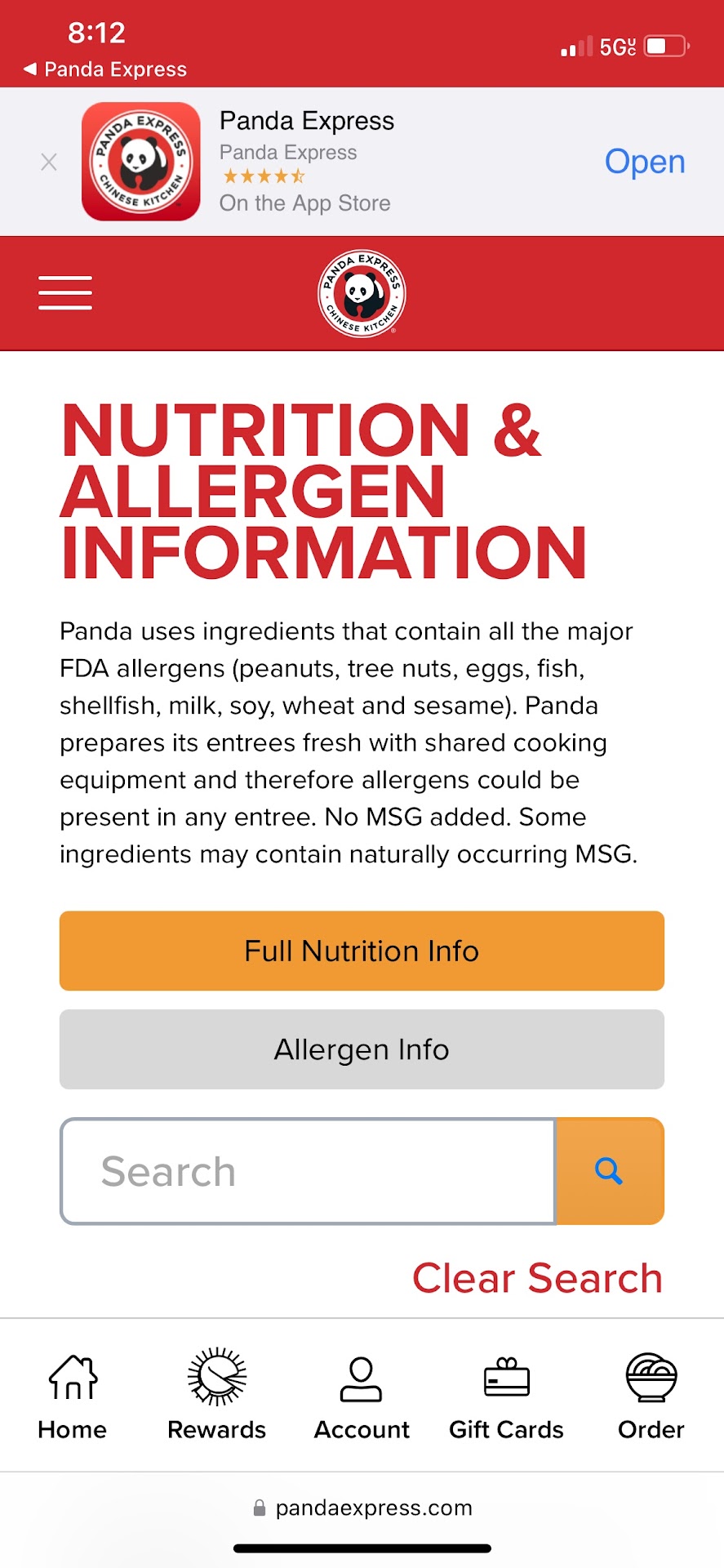This screenshot has height=1568, width=724.
Task: Clear Search results
Action: pos(536,1278)
